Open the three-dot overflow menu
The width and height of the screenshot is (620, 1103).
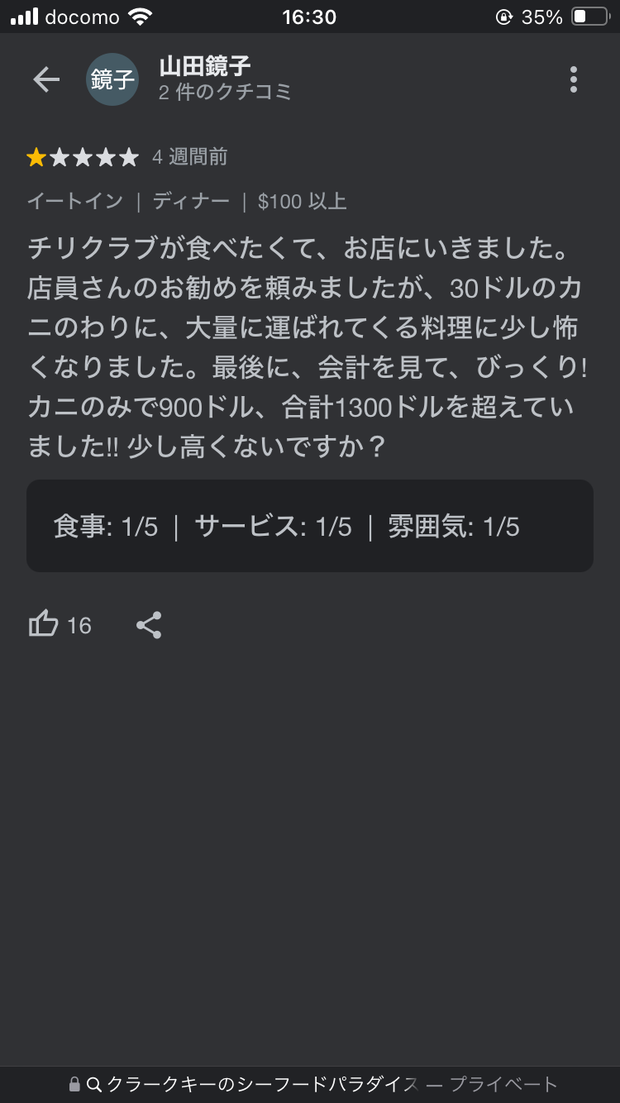click(x=573, y=80)
